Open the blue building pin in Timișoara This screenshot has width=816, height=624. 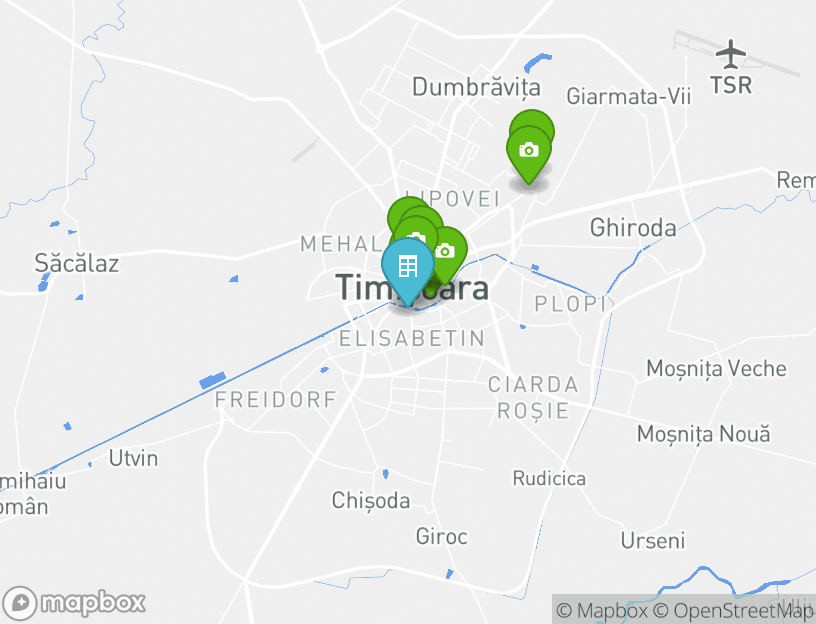[407, 267]
